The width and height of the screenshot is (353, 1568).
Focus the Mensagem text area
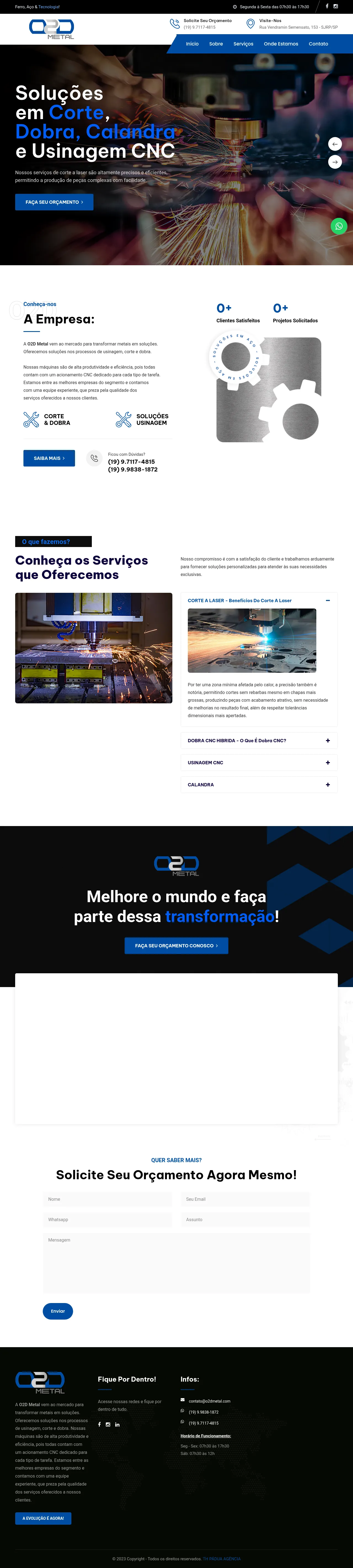pyautogui.click(x=176, y=1263)
